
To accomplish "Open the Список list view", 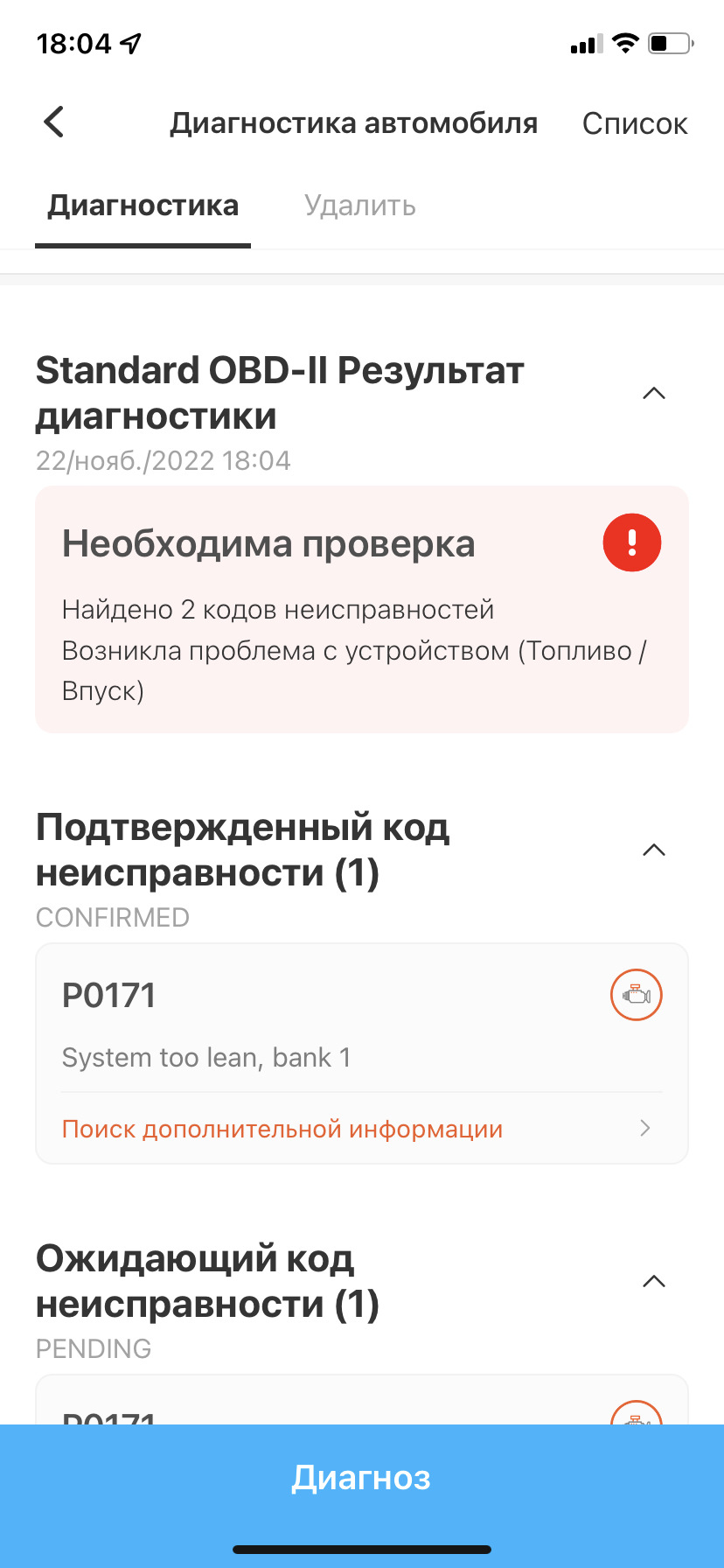I will coord(635,123).
